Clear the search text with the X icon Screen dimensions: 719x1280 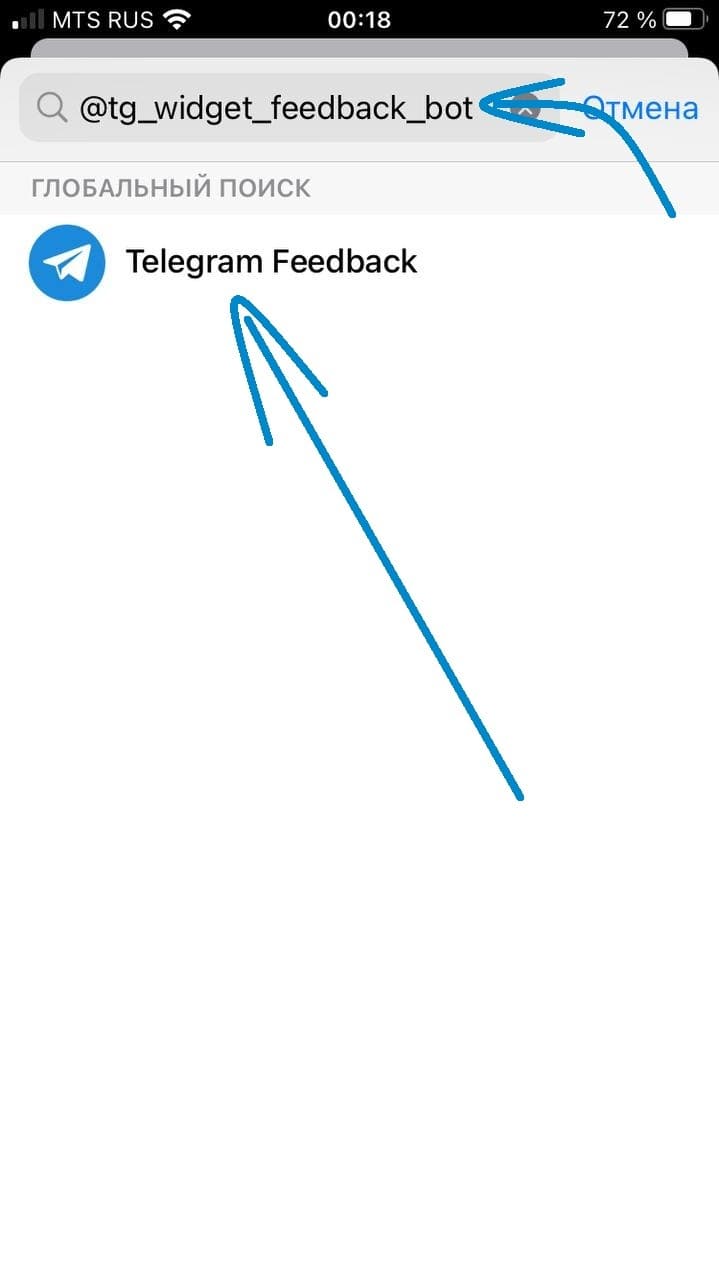(526, 108)
